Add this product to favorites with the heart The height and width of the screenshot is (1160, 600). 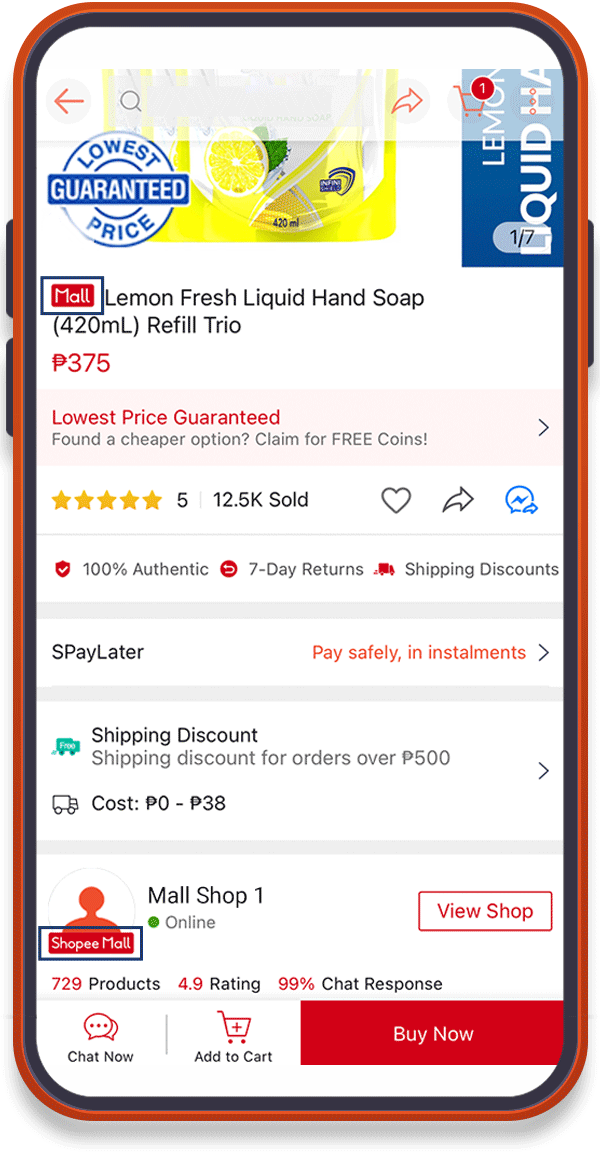pyautogui.click(x=396, y=500)
